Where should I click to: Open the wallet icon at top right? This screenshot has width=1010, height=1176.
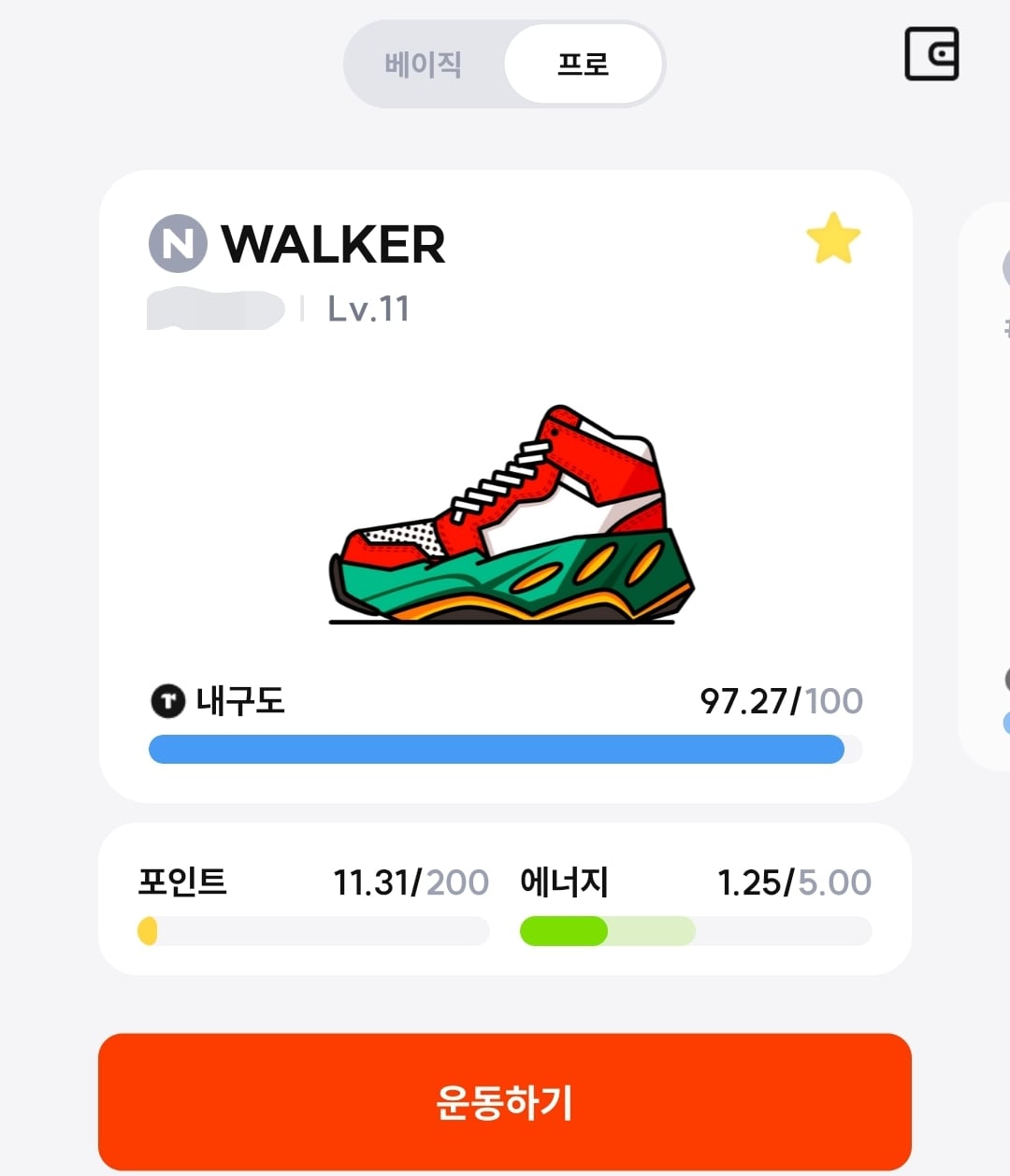coord(931,55)
